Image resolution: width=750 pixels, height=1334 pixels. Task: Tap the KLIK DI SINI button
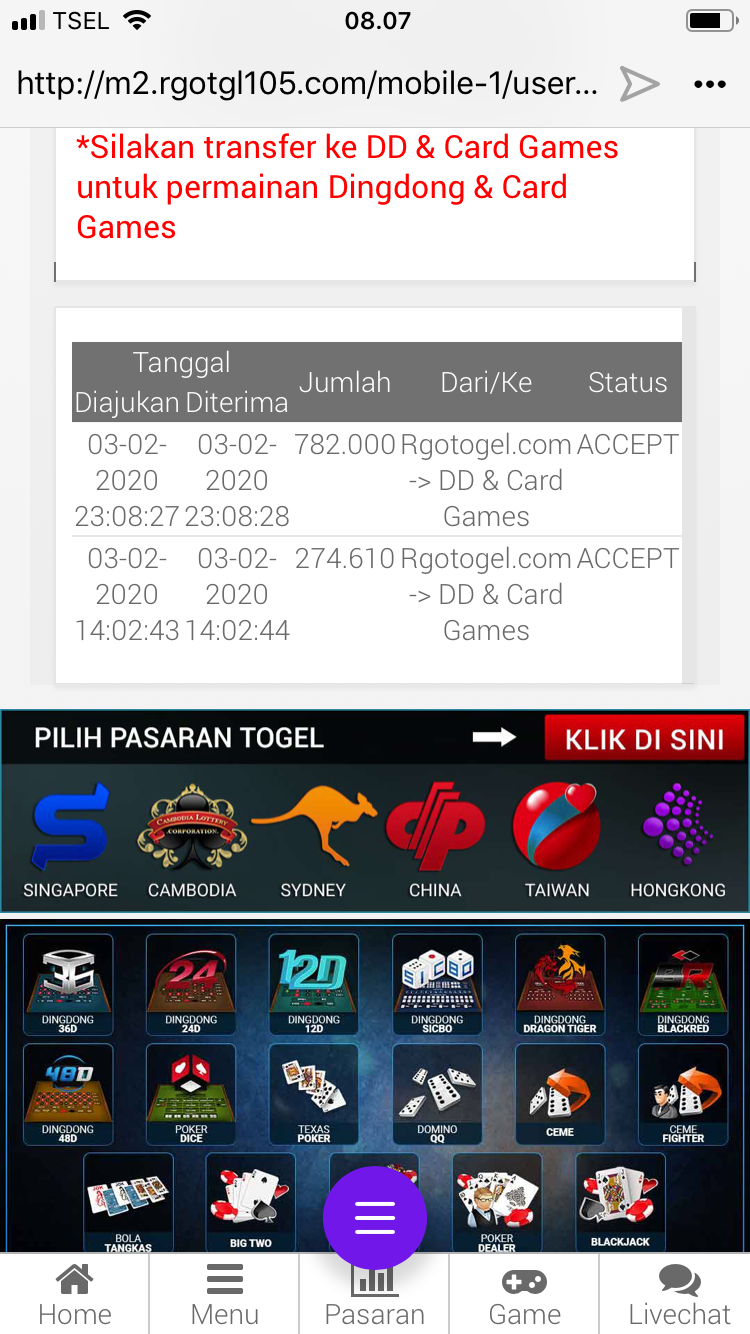pos(644,739)
